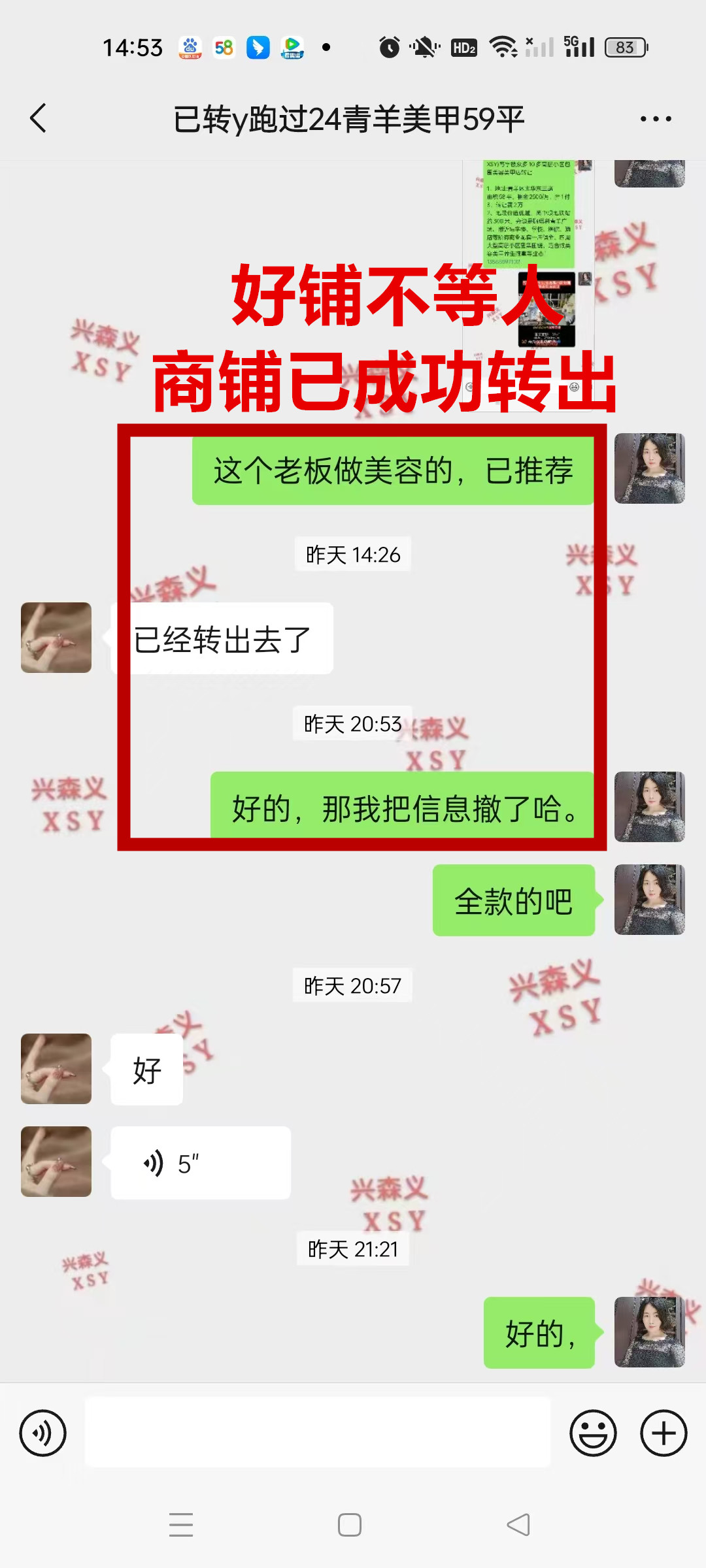
Task: Tap the system home button
Action: coord(350,1525)
